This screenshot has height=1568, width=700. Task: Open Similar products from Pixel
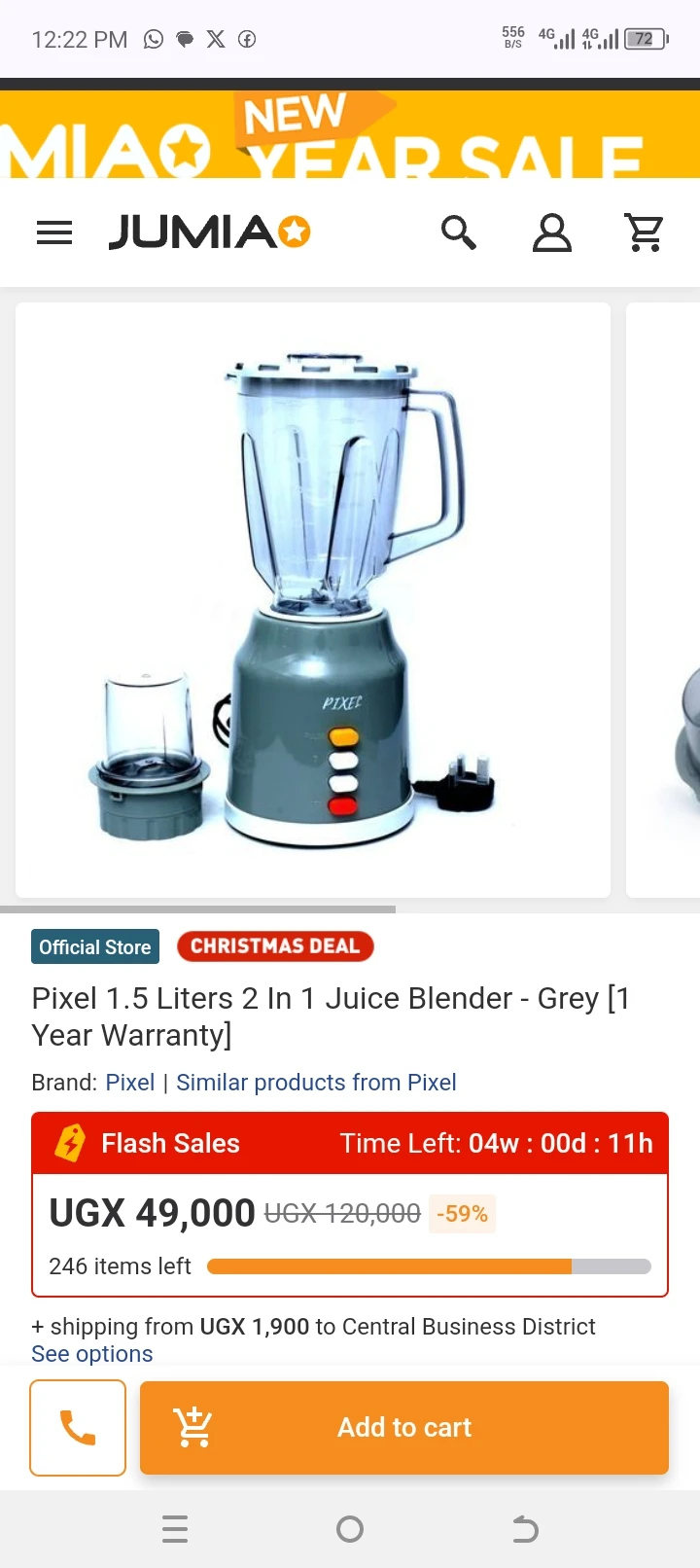click(316, 1083)
